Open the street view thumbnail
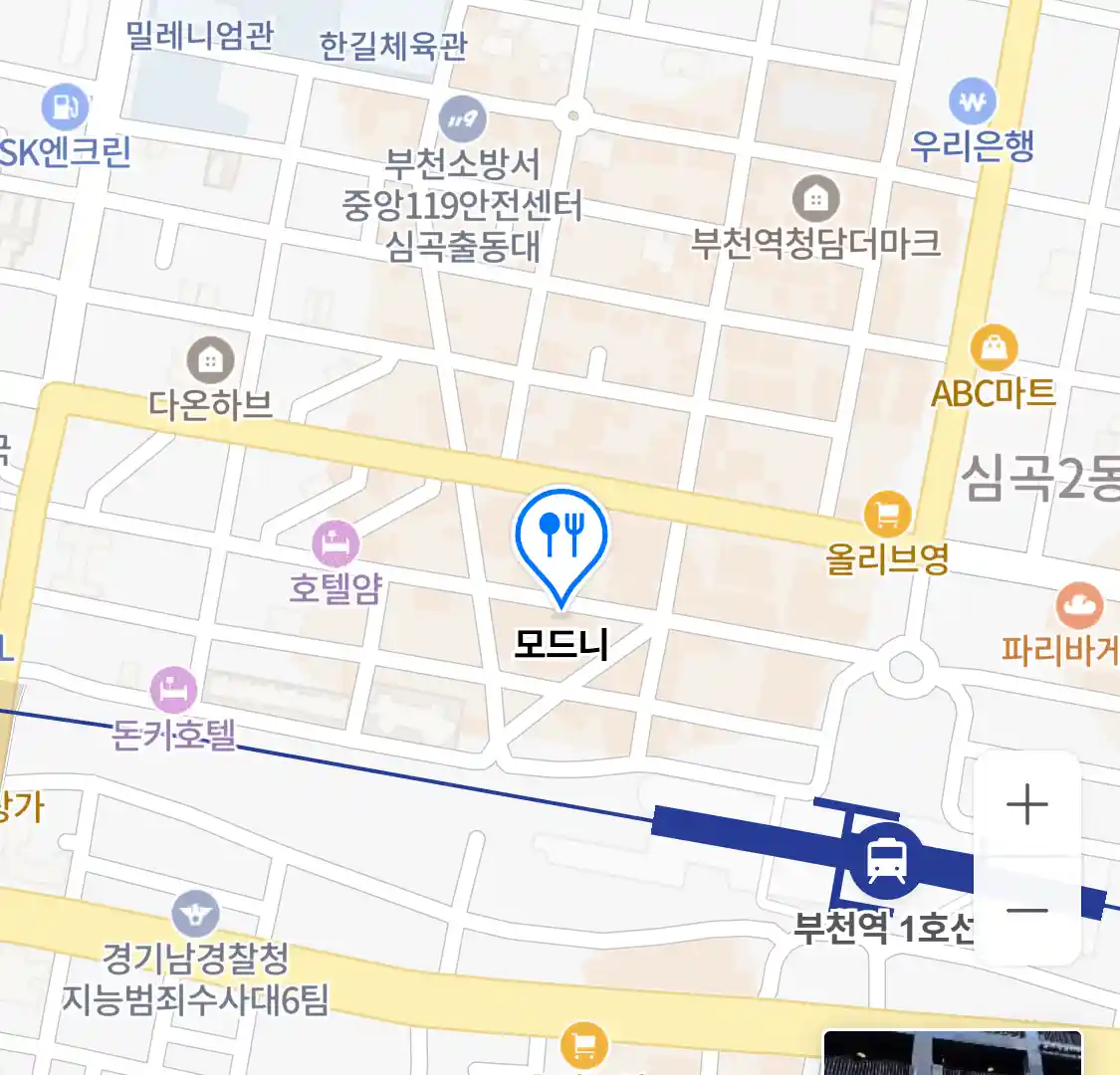The height and width of the screenshot is (1075, 1120). coord(952,1053)
